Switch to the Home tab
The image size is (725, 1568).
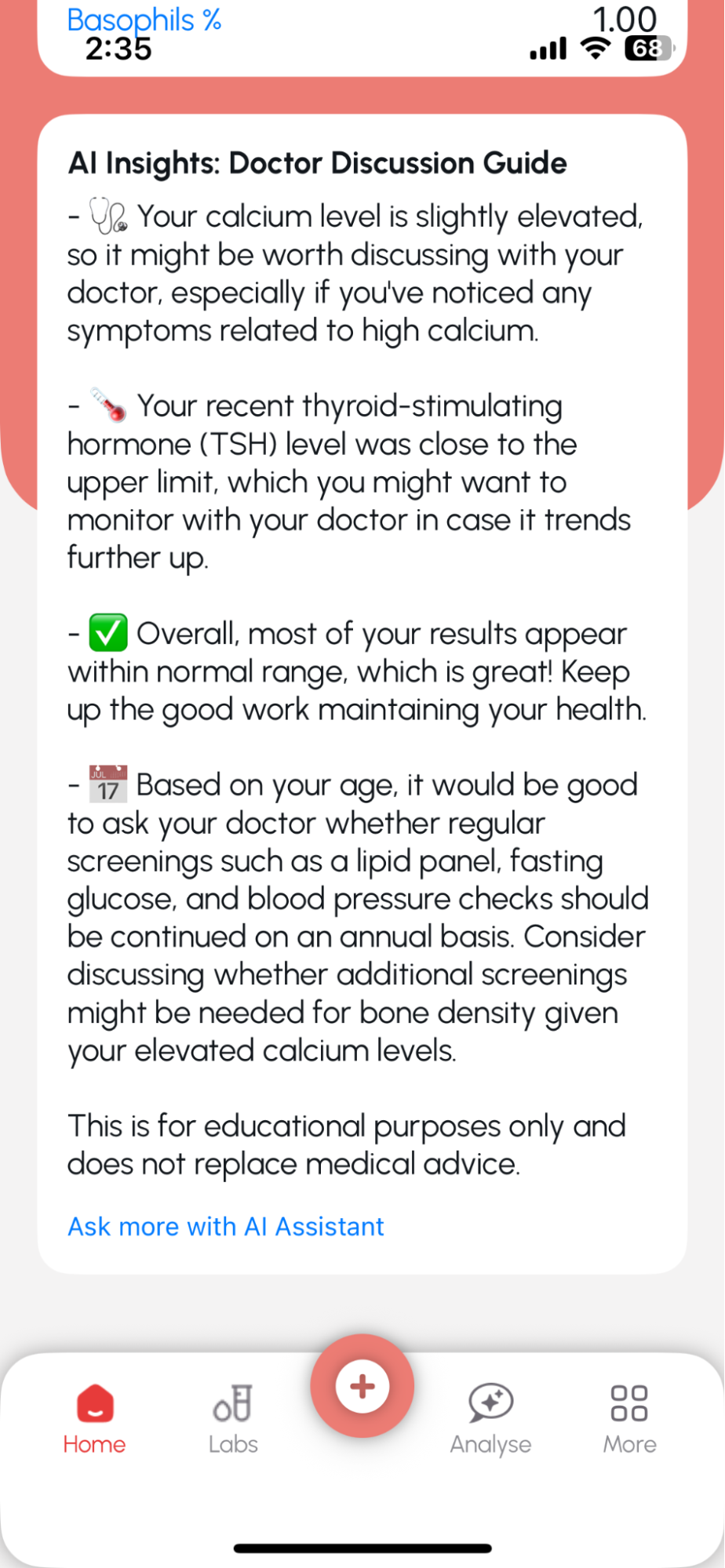(x=94, y=1420)
